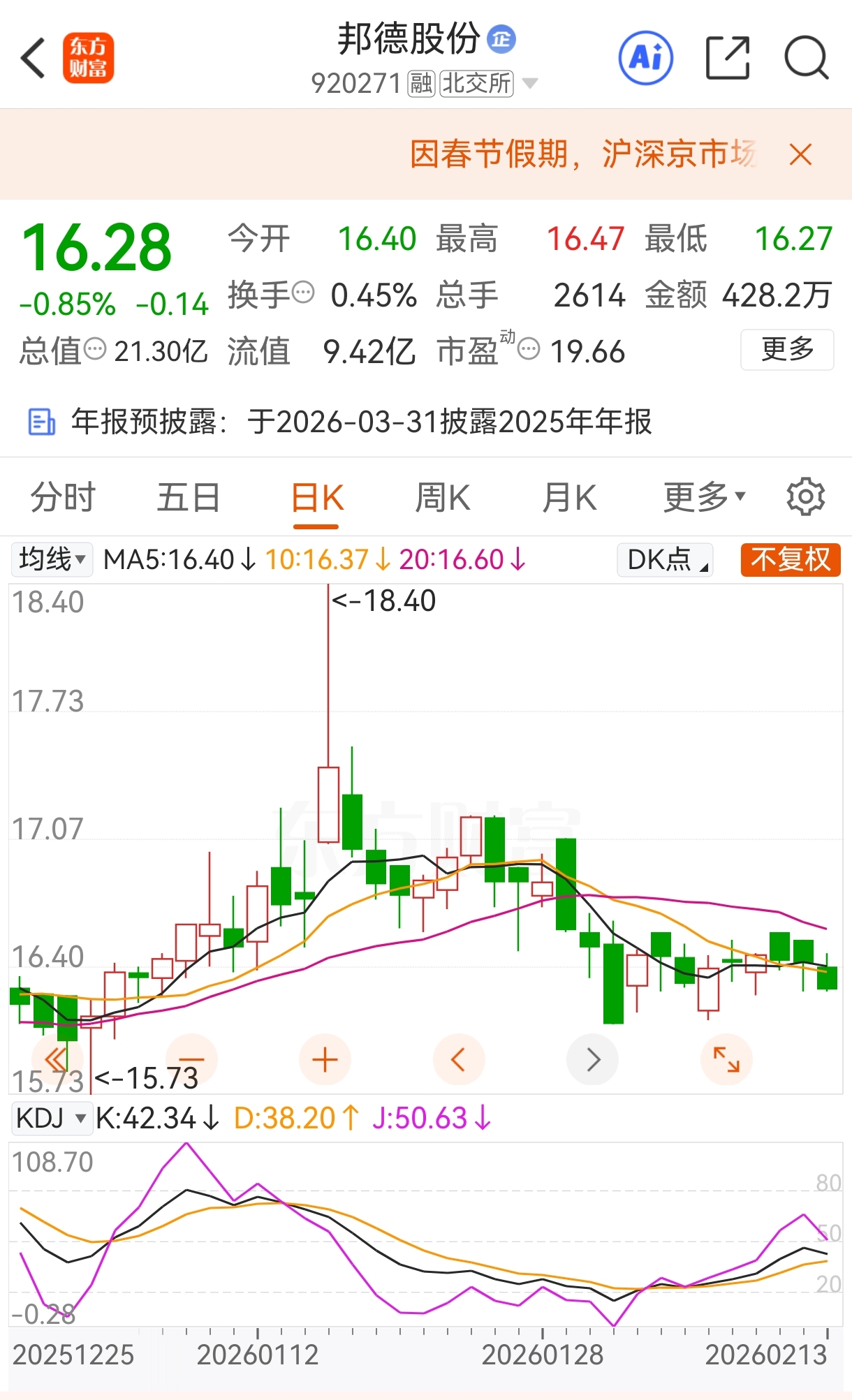The width and height of the screenshot is (852, 1400).
Task: Open chart settings gear
Action: tap(805, 497)
